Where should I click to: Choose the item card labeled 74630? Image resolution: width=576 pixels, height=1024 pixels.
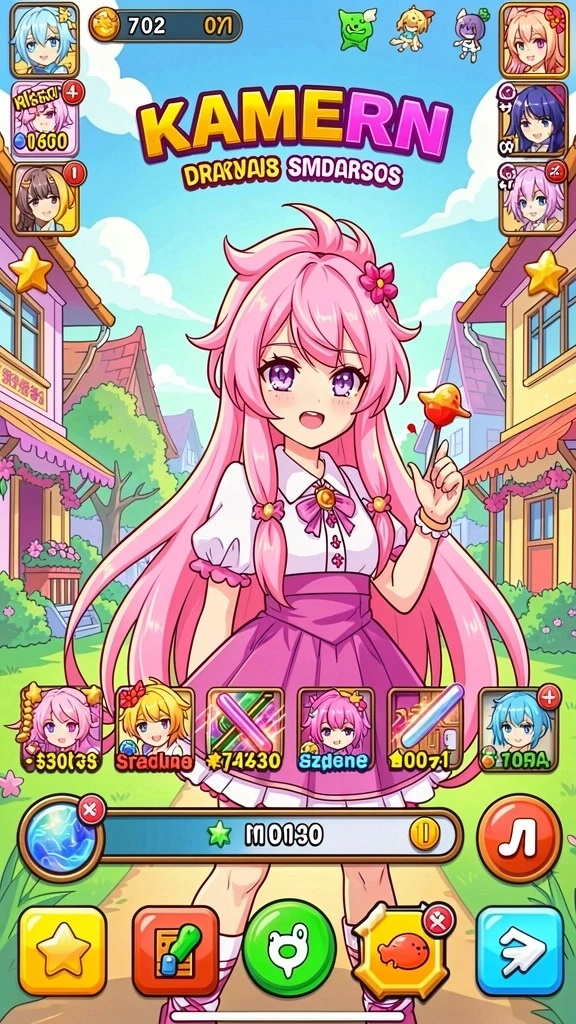click(x=245, y=729)
